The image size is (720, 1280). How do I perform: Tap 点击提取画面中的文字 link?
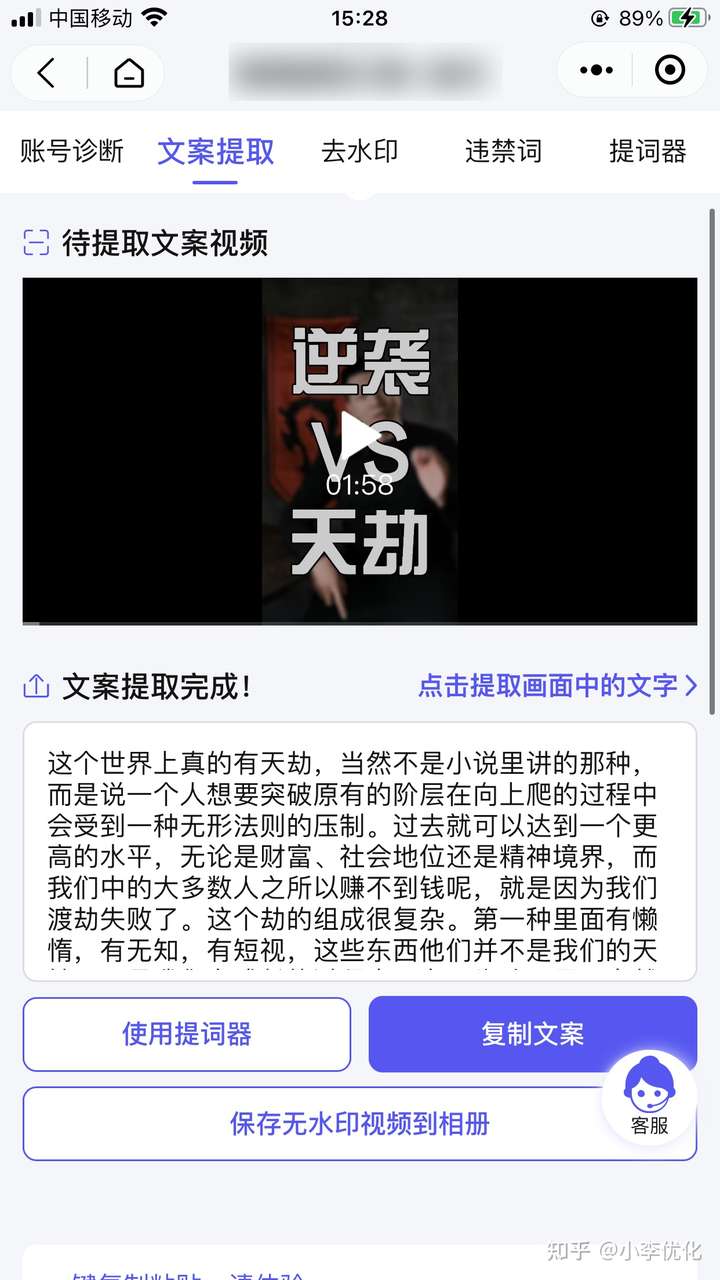point(557,686)
